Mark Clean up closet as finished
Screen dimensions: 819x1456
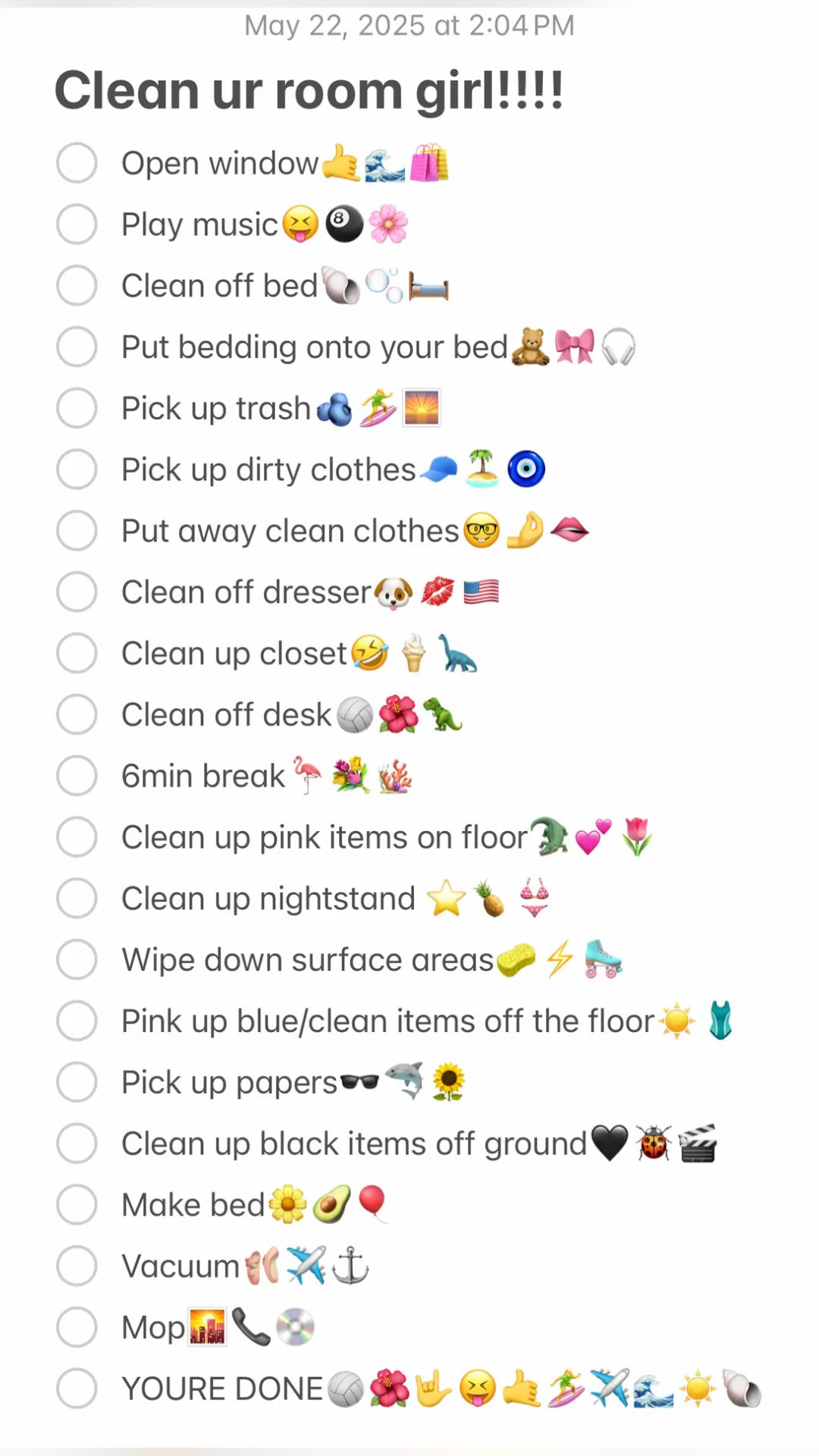point(77,654)
